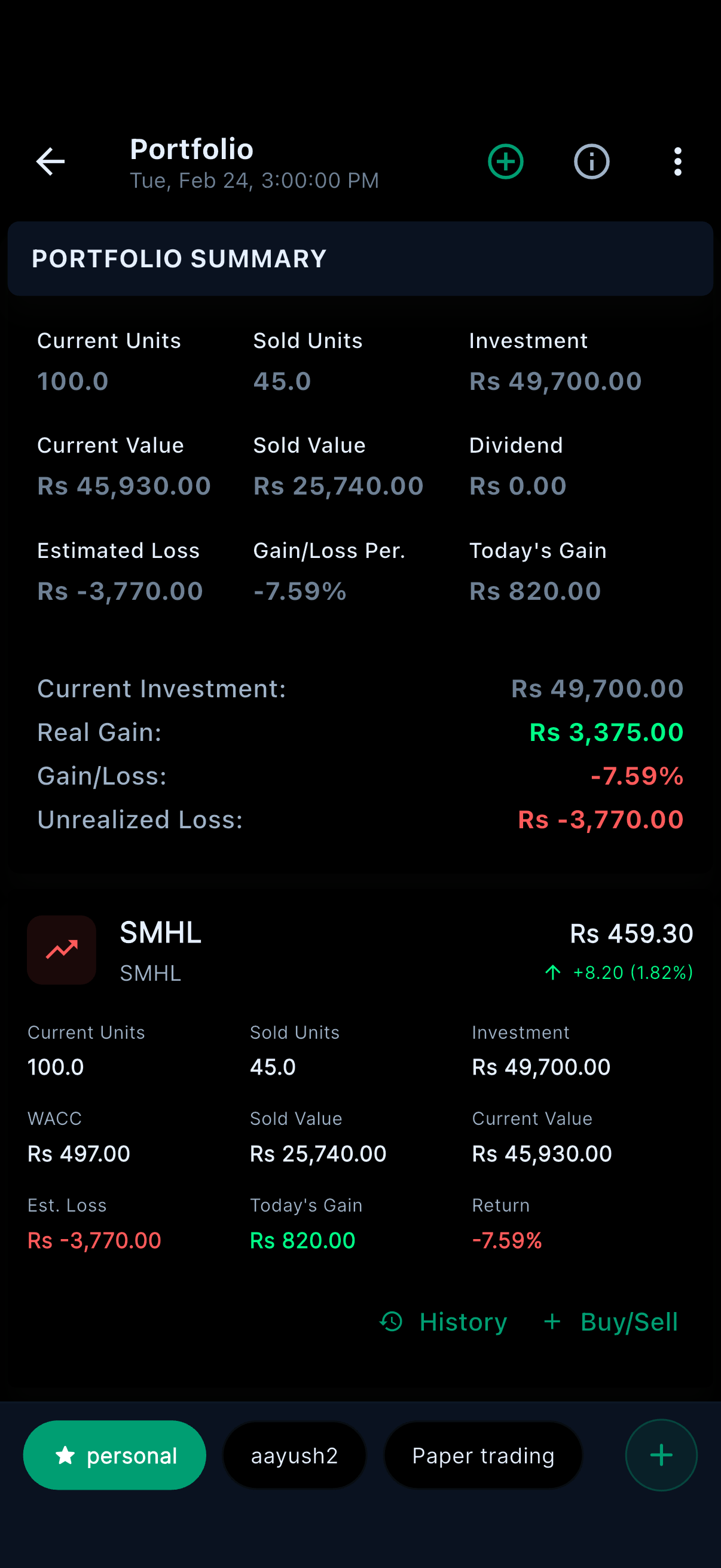Tap the plus icon beside Buy/Sell
This screenshot has height=1568, width=721.
(551, 1322)
